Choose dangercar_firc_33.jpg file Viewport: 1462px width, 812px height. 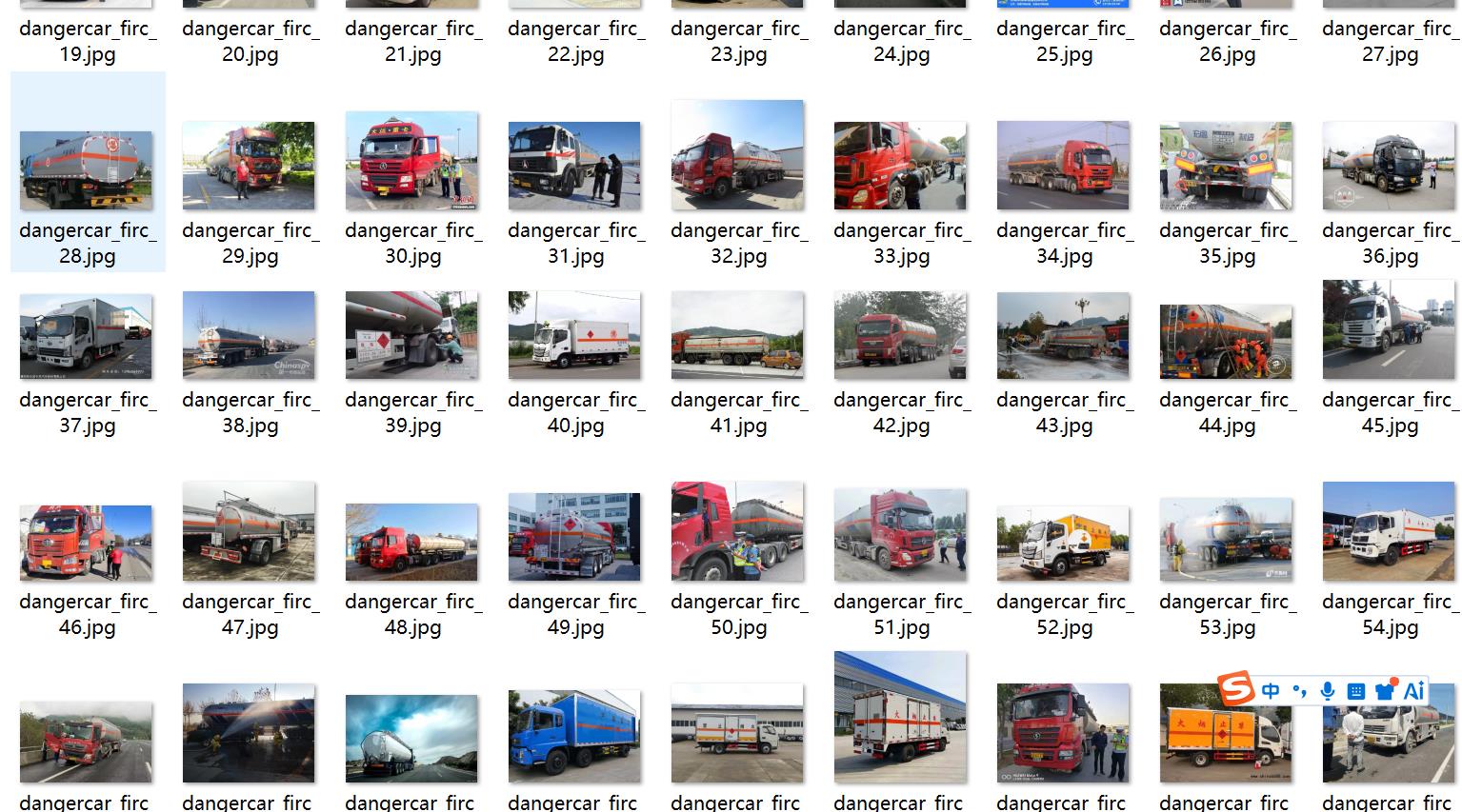[900, 166]
